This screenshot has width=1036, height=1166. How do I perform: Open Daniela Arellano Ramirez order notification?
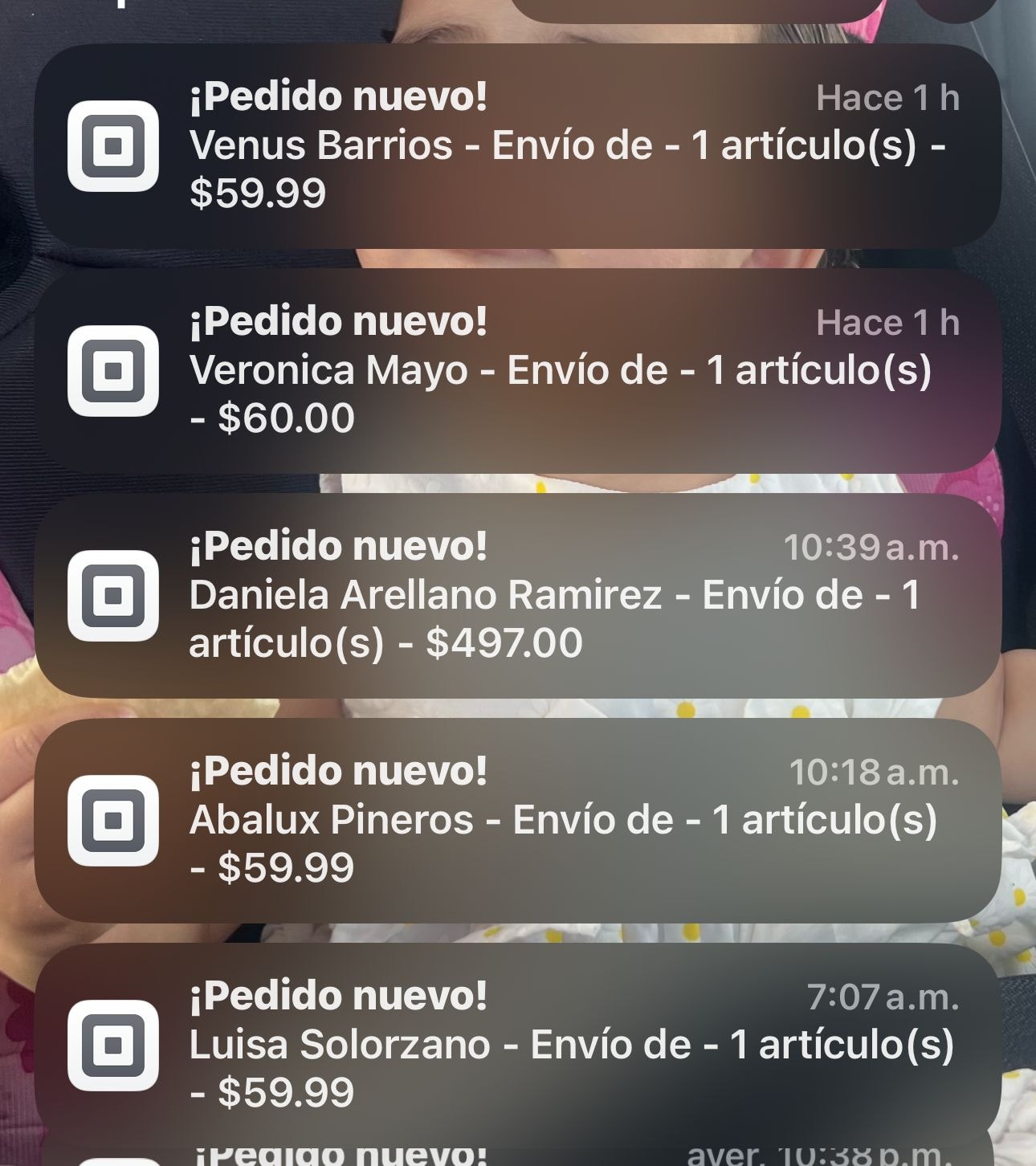pos(518,596)
